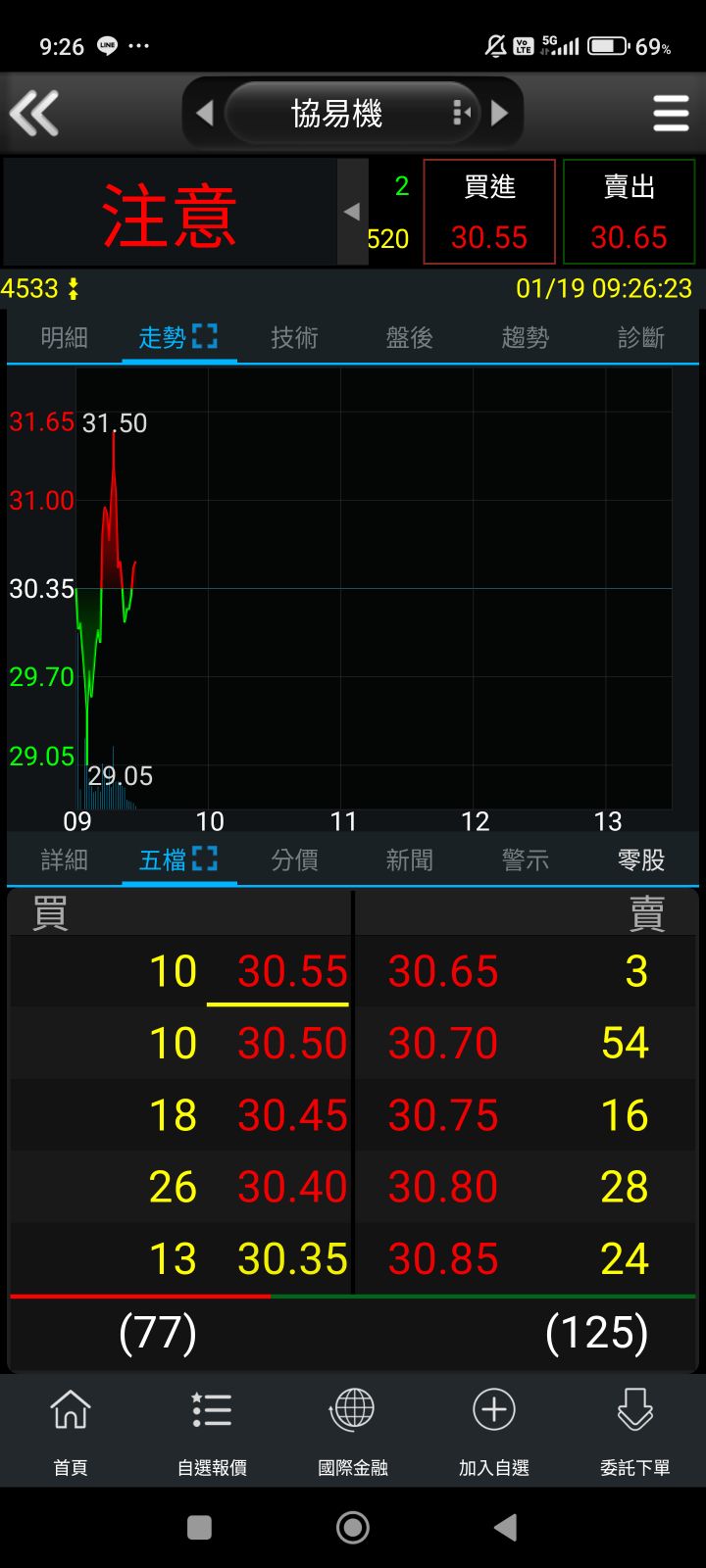The height and width of the screenshot is (1568, 706).
Task: Switch to the 明細 tab
Action: tap(65, 338)
